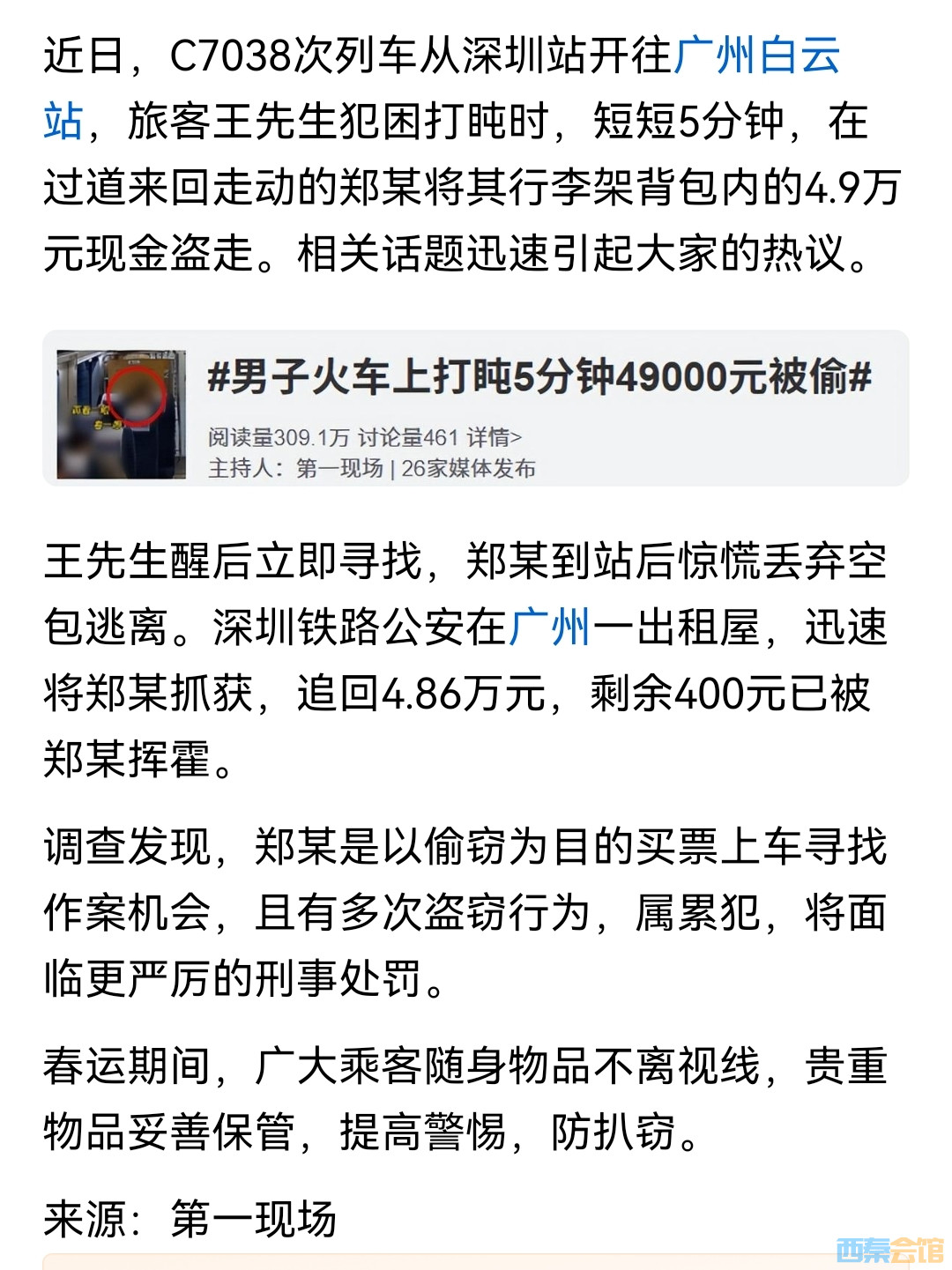Open the 广州白云站 link
Screen dimensions: 952x1270
pyautogui.click(x=756, y=56)
